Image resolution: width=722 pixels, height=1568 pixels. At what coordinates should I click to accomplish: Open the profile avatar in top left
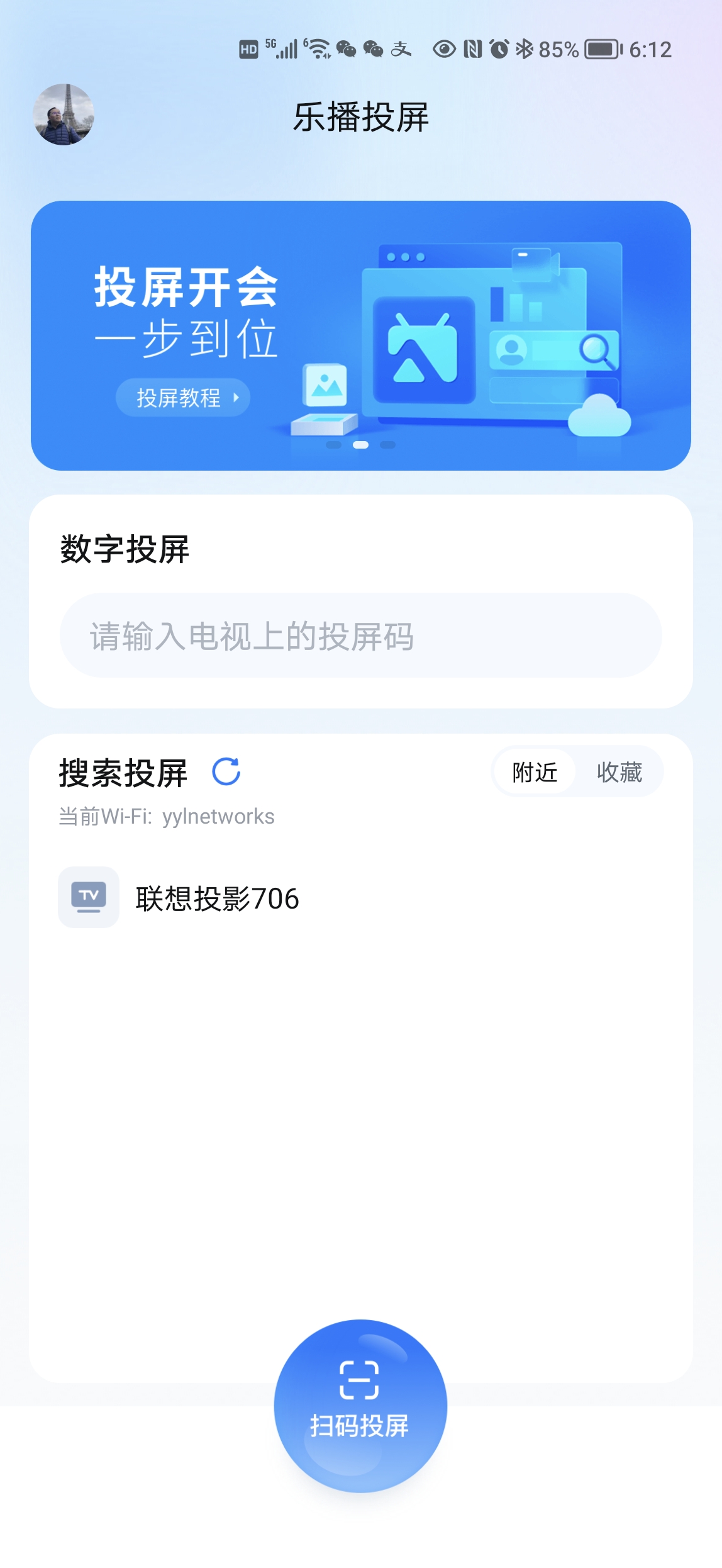coord(62,115)
